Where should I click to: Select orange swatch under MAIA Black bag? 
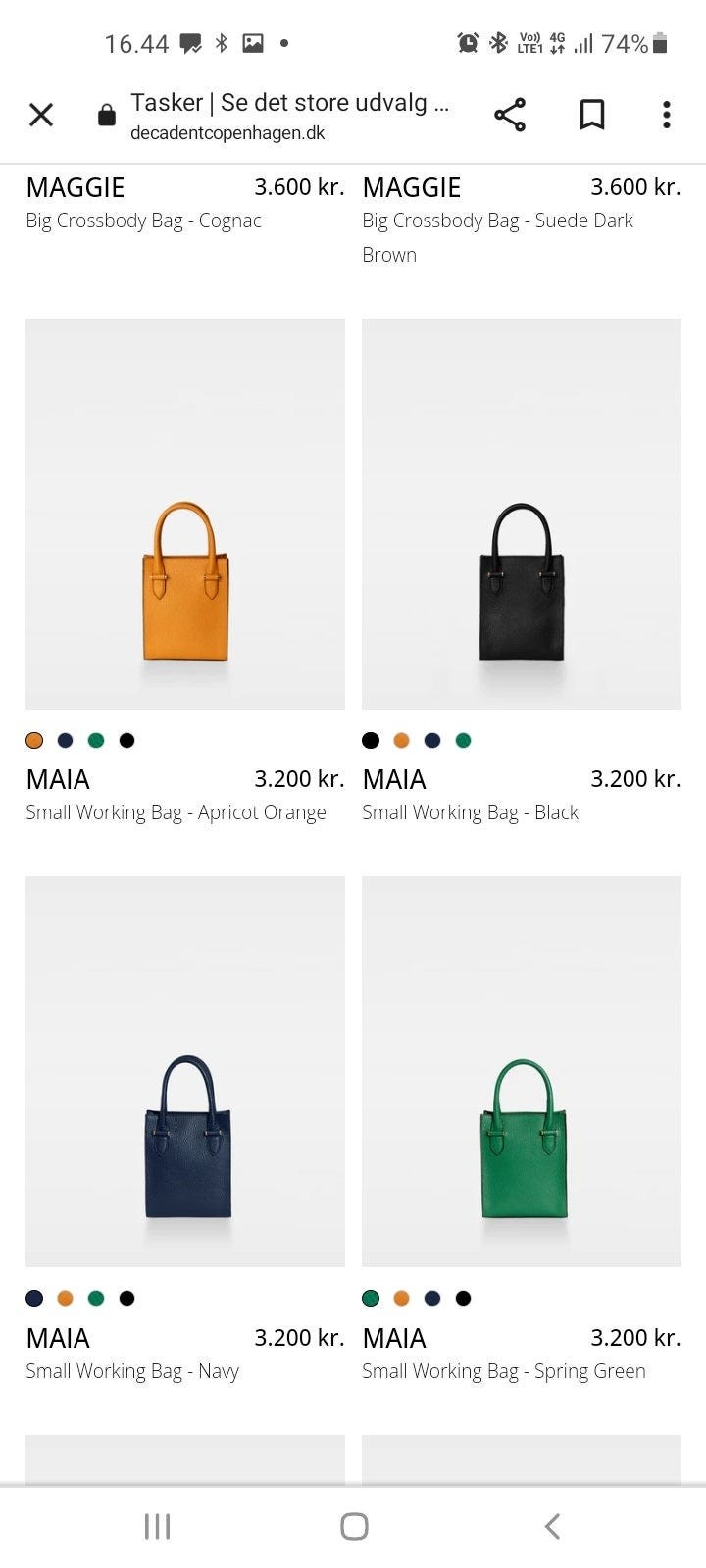(401, 740)
